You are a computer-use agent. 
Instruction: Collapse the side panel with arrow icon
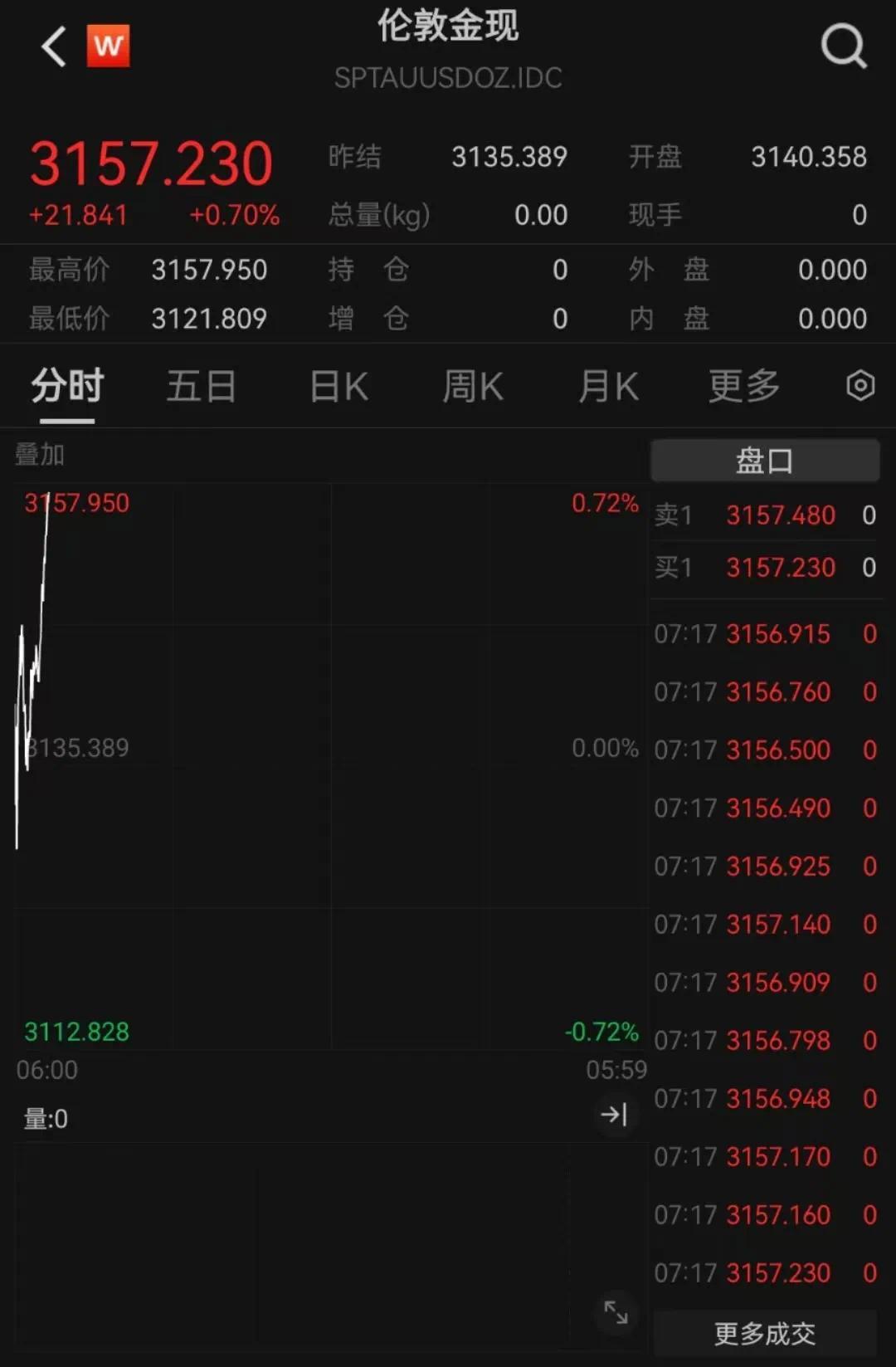(614, 1114)
